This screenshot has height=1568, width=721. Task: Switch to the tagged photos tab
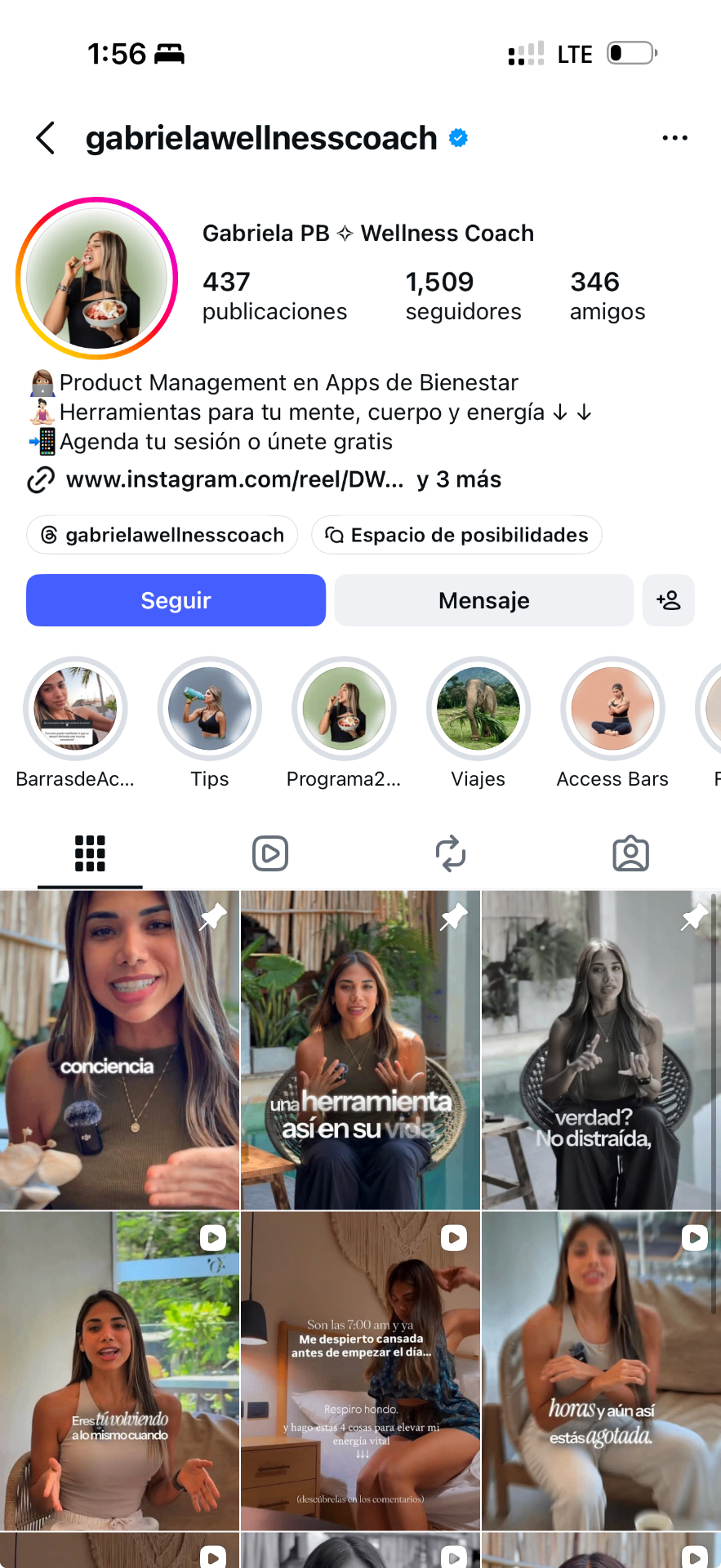630,853
